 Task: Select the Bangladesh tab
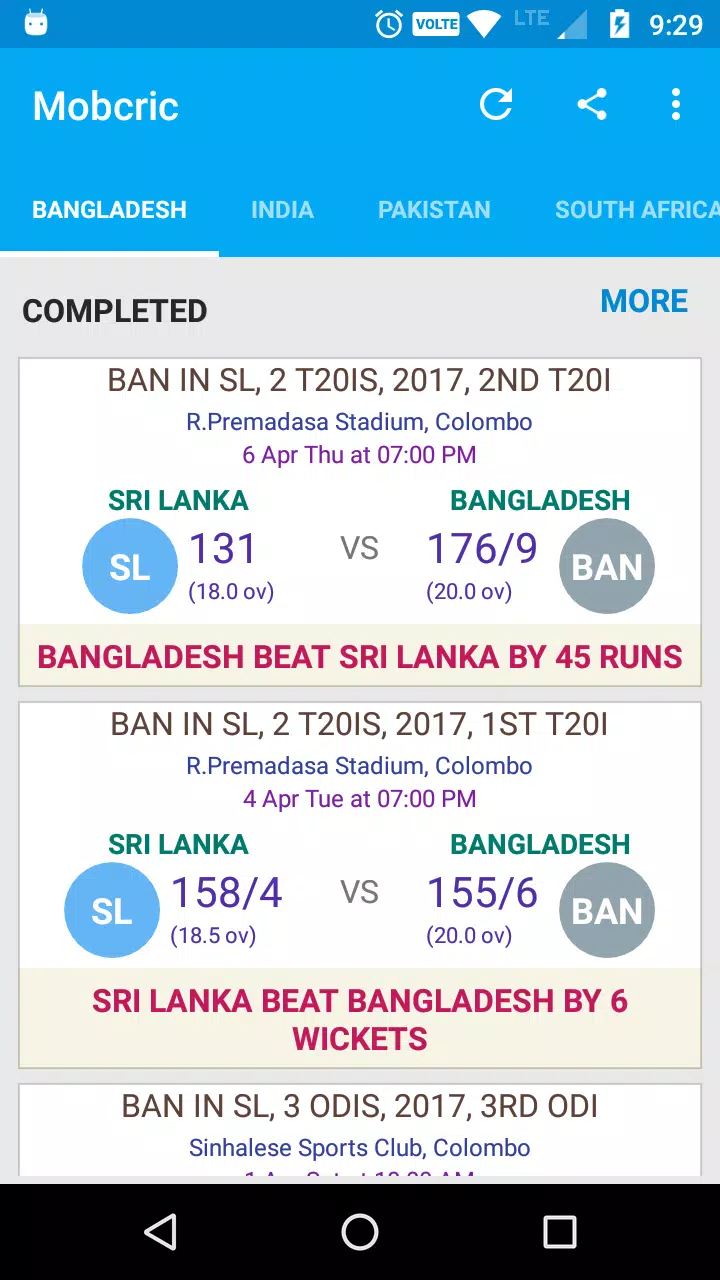tap(109, 210)
